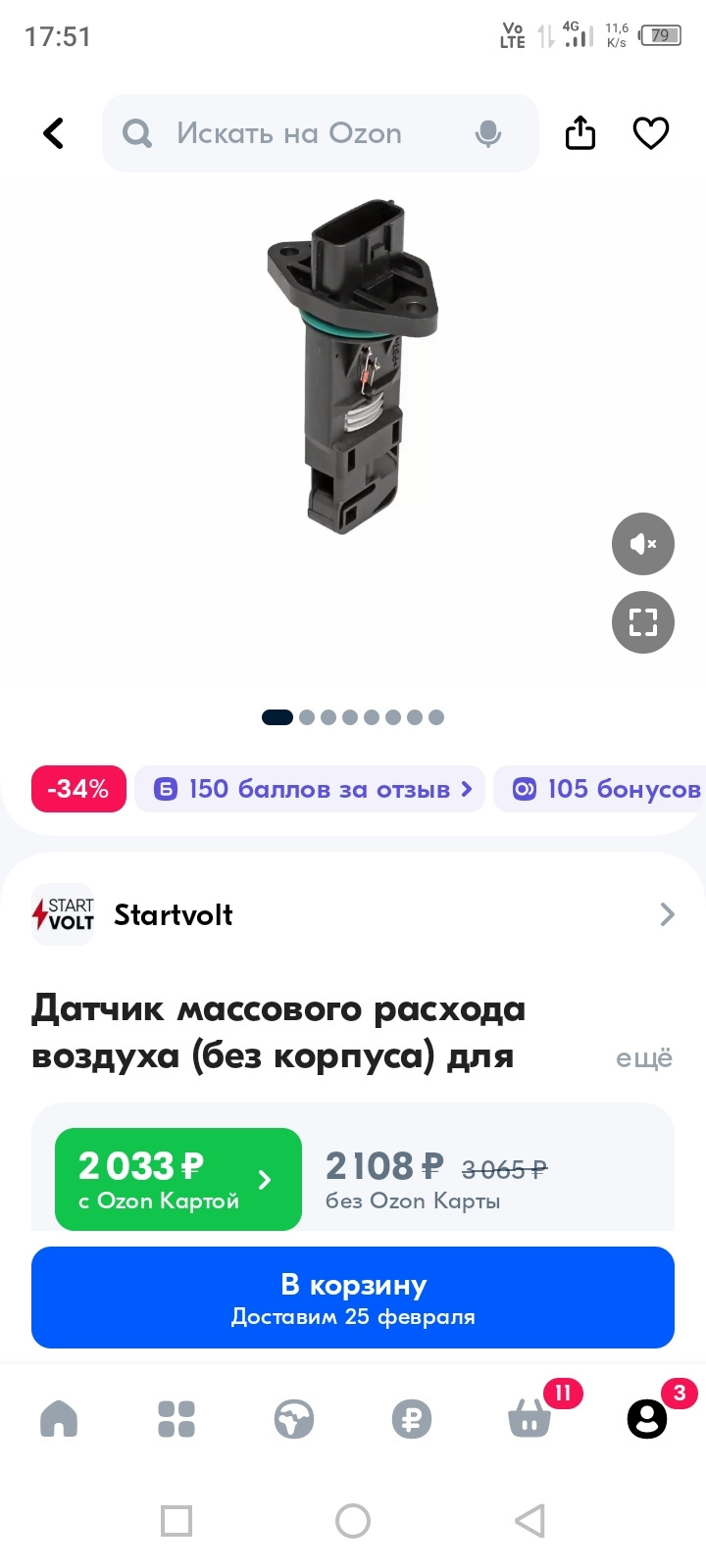Viewport: 706px width, 1568px height.
Task: Open the share icon at top
Action: (x=580, y=133)
